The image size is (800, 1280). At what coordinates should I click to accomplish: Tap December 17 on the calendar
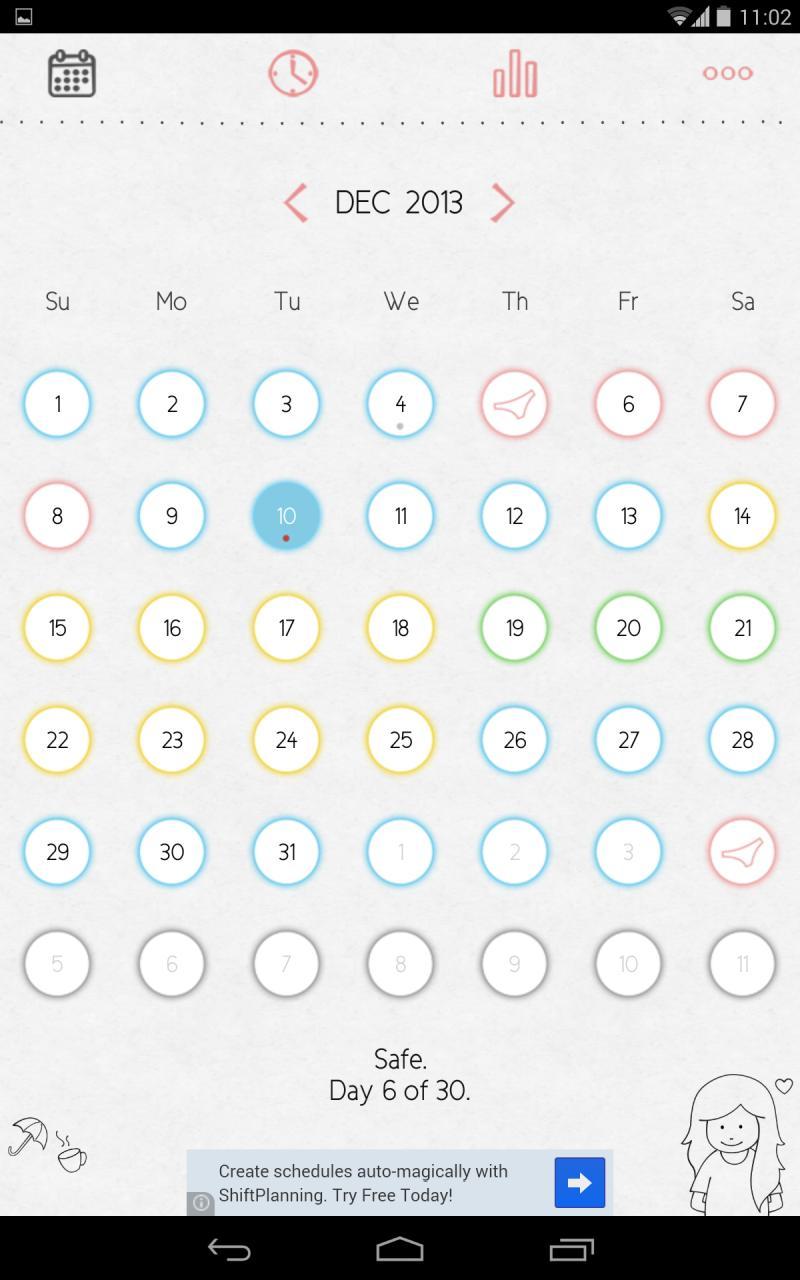coord(286,628)
